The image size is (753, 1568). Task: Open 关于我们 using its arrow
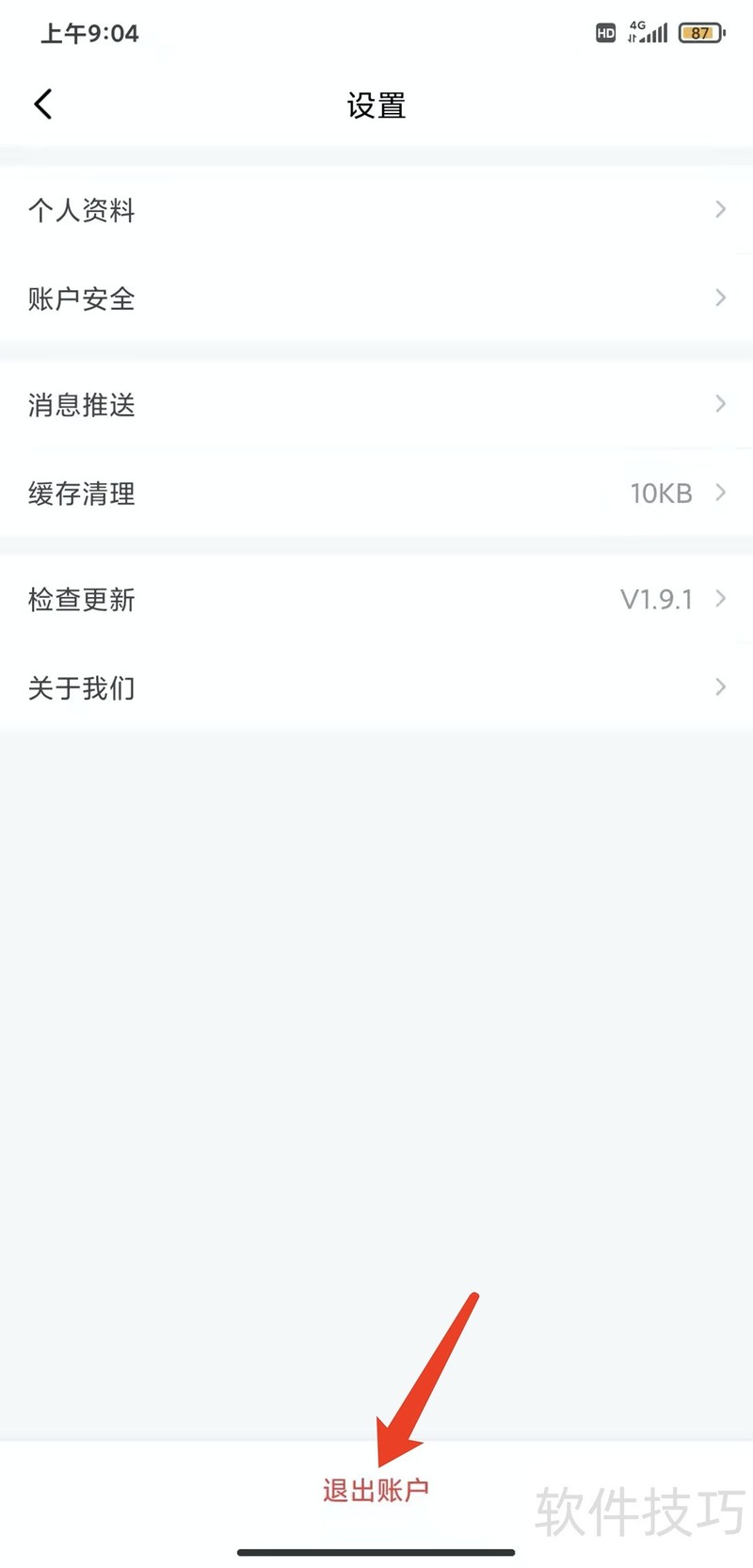coord(719,687)
